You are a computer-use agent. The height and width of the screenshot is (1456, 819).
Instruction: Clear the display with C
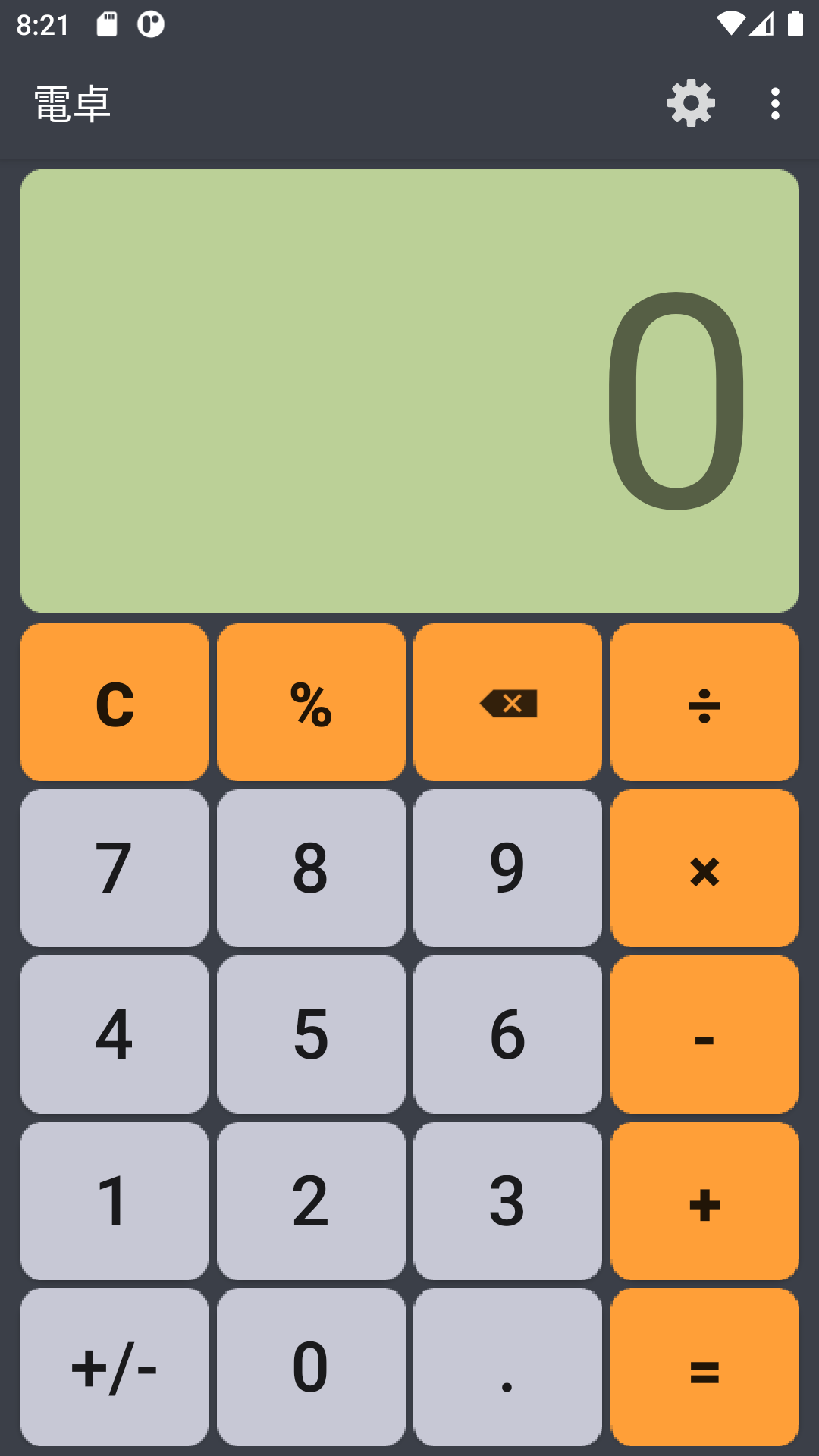click(115, 702)
